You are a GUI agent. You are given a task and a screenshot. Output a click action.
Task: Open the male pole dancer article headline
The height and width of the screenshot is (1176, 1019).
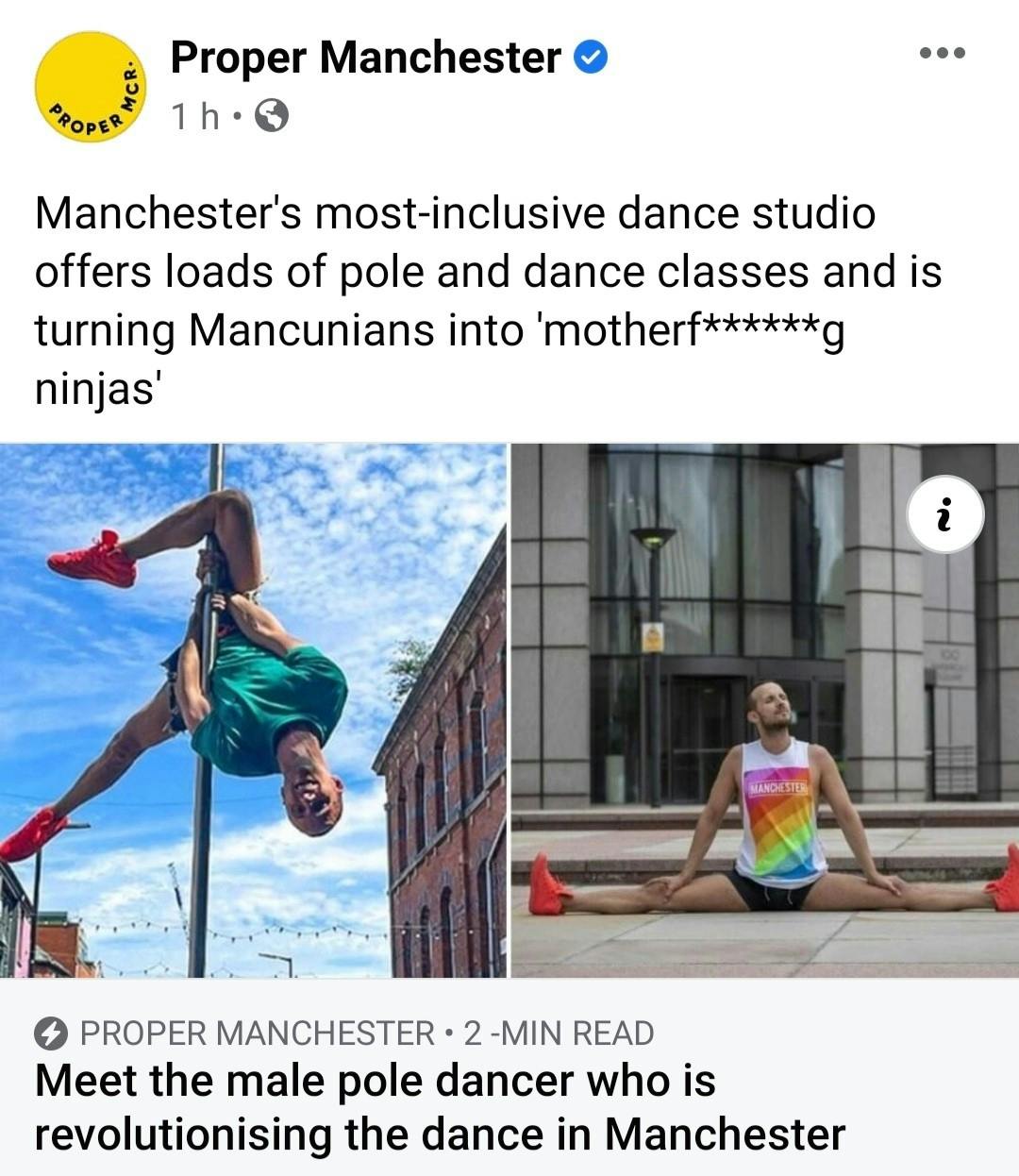pos(440,1107)
